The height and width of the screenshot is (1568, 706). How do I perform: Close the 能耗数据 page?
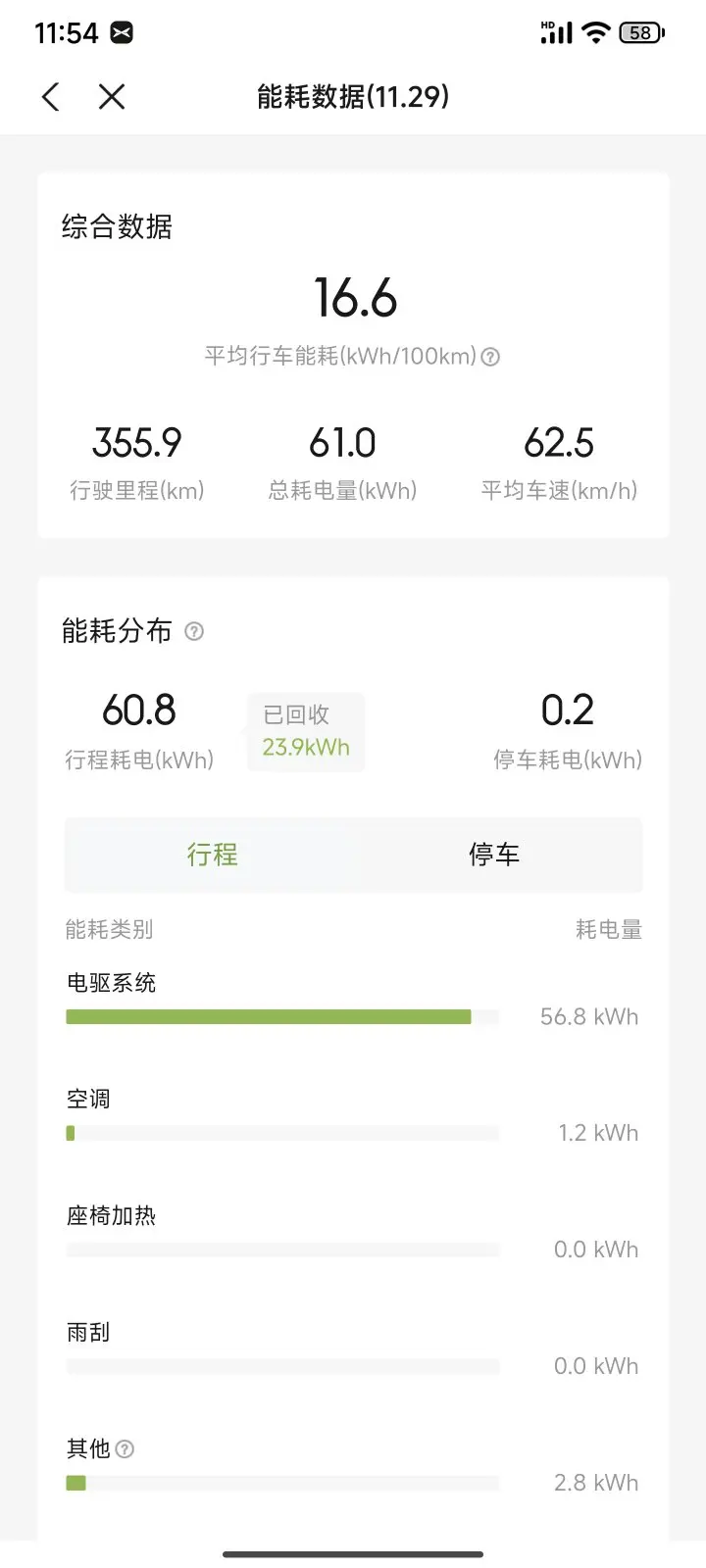pyautogui.click(x=112, y=96)
